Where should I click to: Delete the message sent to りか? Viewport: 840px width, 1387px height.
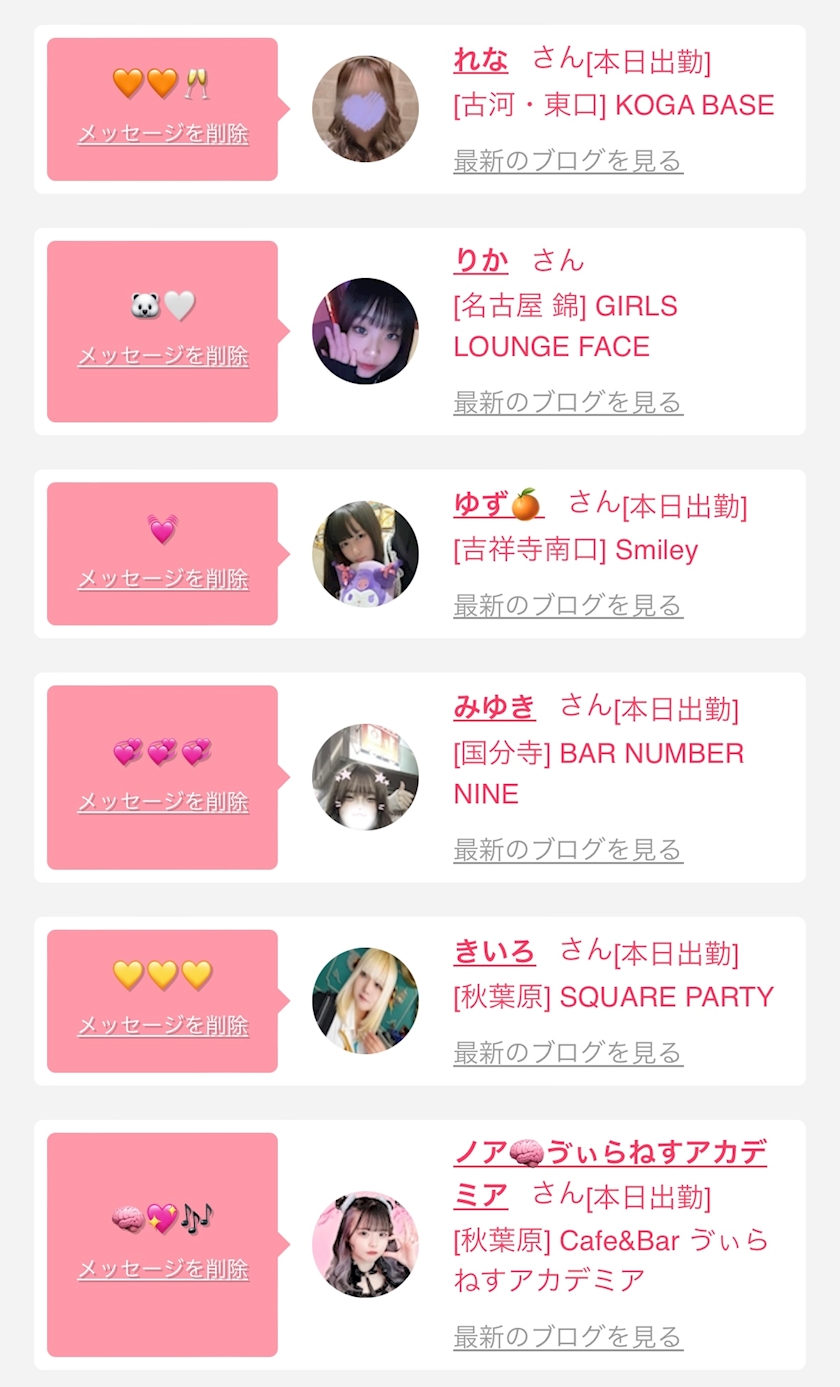(x=163, y=357)
